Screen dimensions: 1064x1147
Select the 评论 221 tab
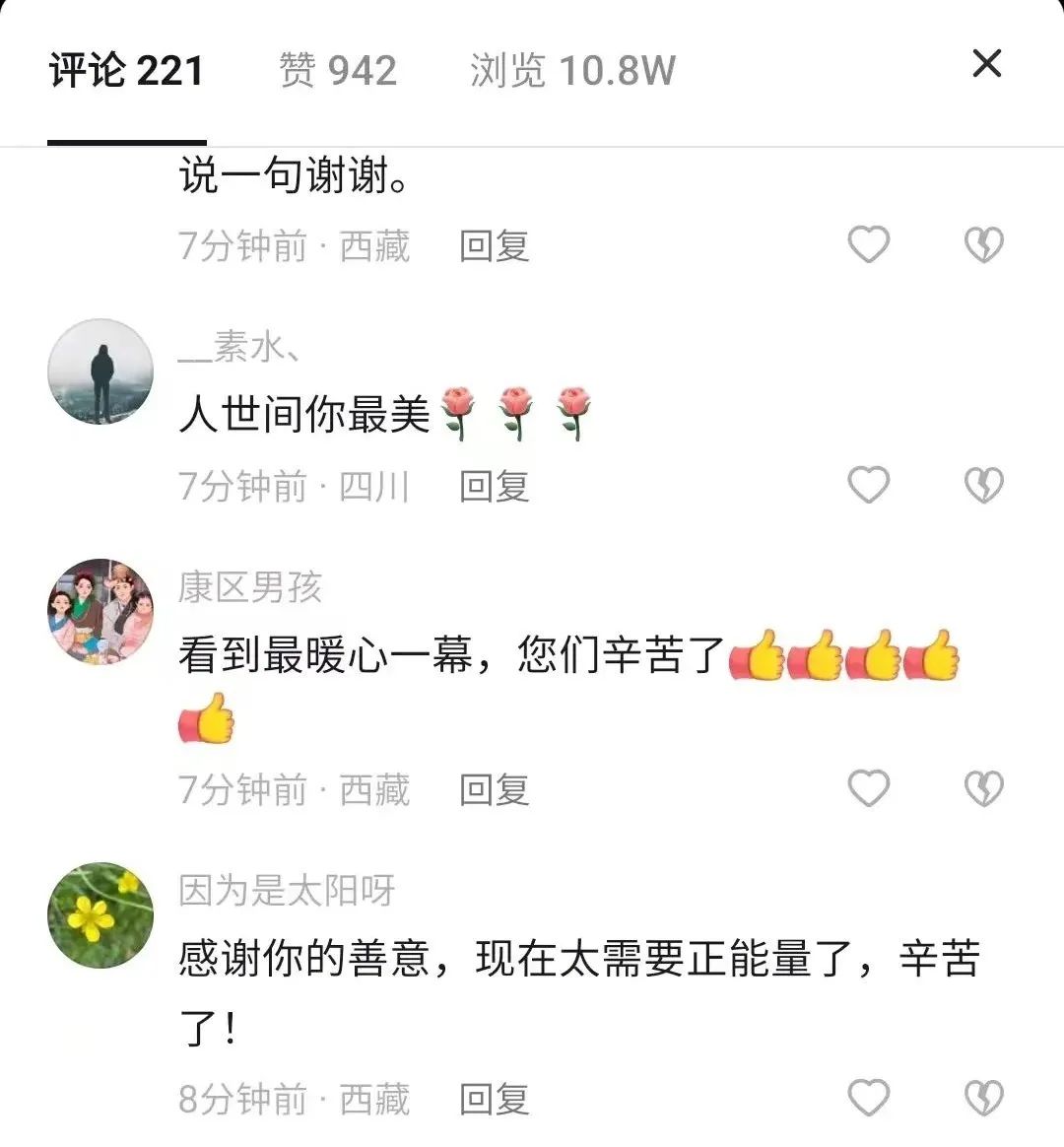click(126, 71)
